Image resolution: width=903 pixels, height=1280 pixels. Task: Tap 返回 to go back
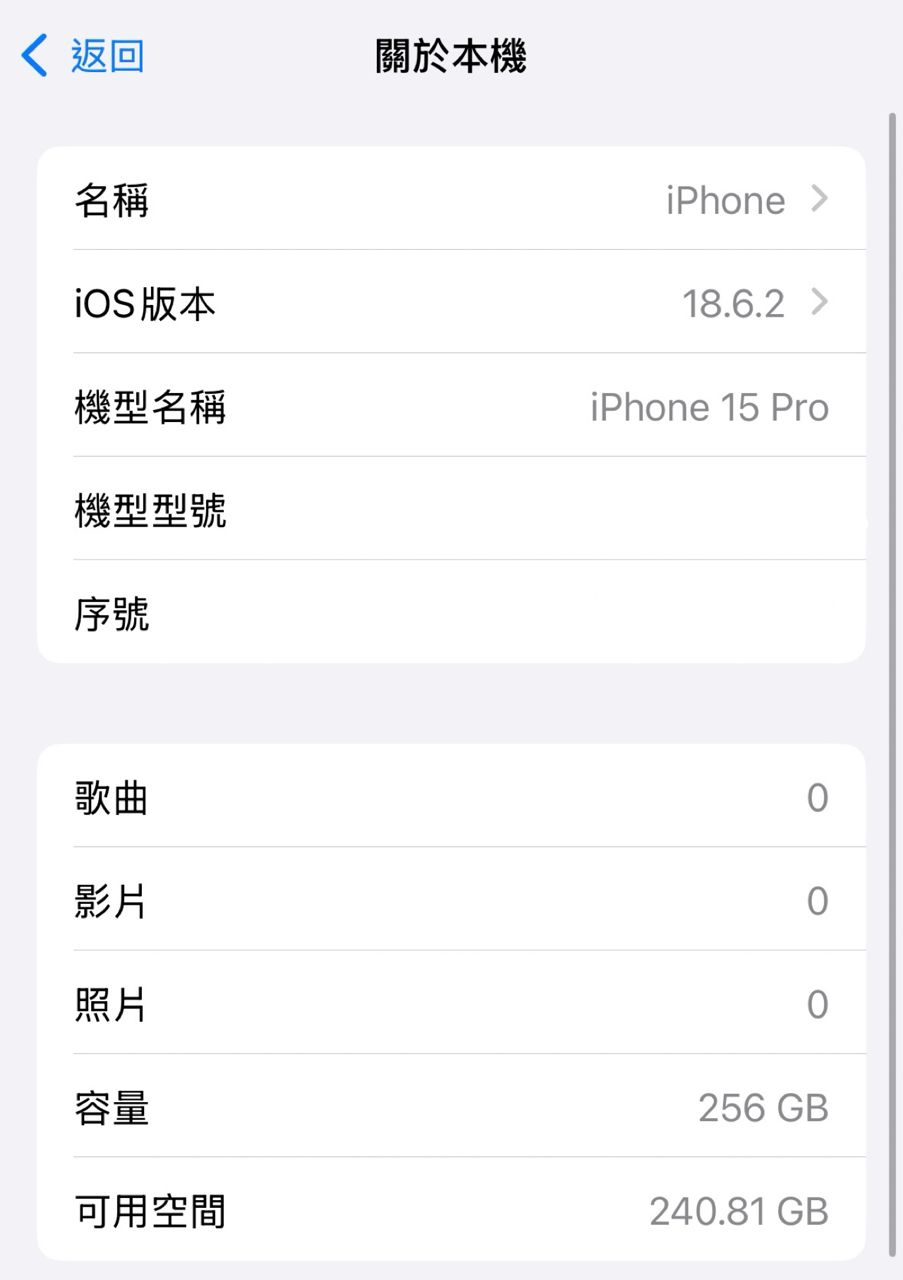[84, 56]
